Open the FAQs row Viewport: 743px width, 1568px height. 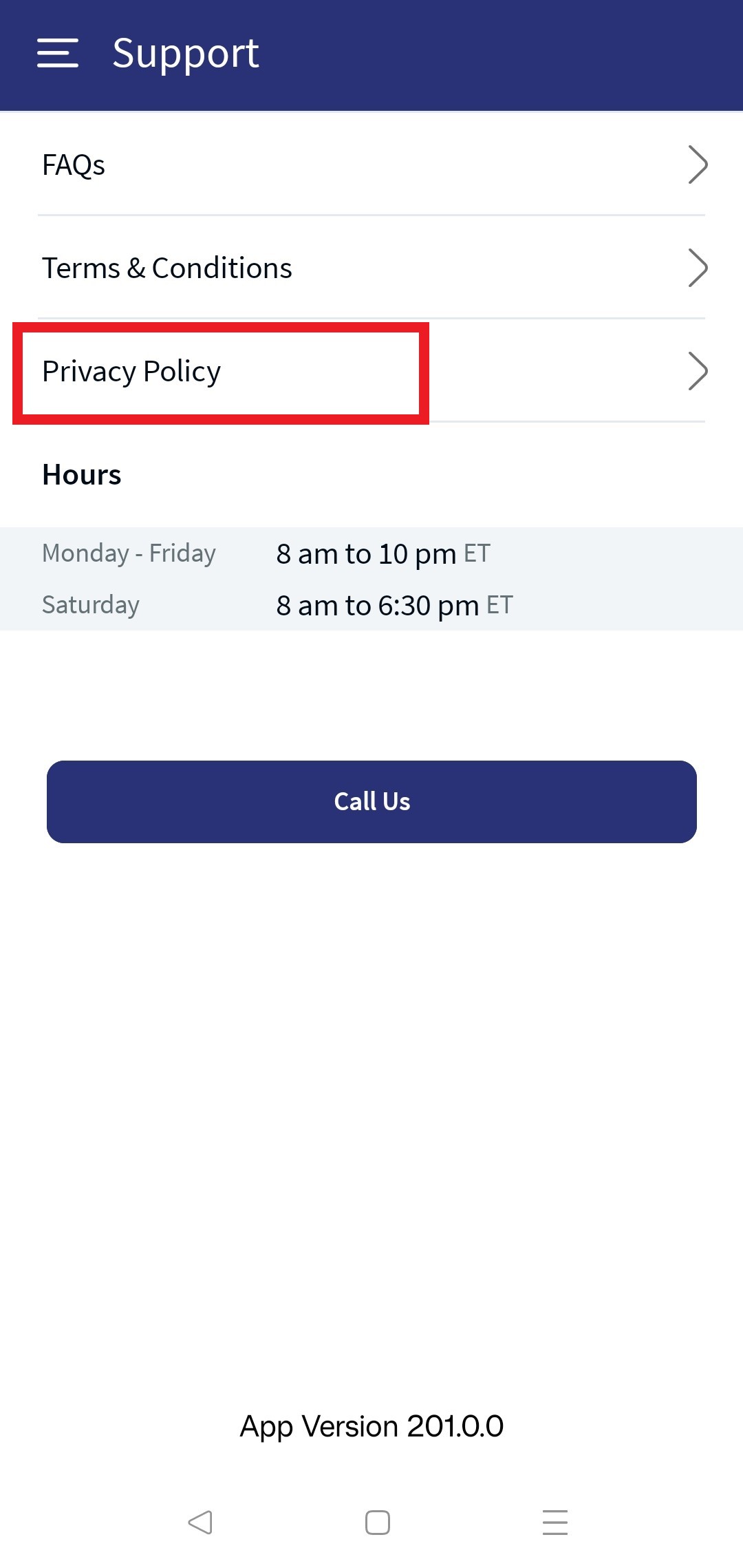pyautogui.click(x=371, y=165)
